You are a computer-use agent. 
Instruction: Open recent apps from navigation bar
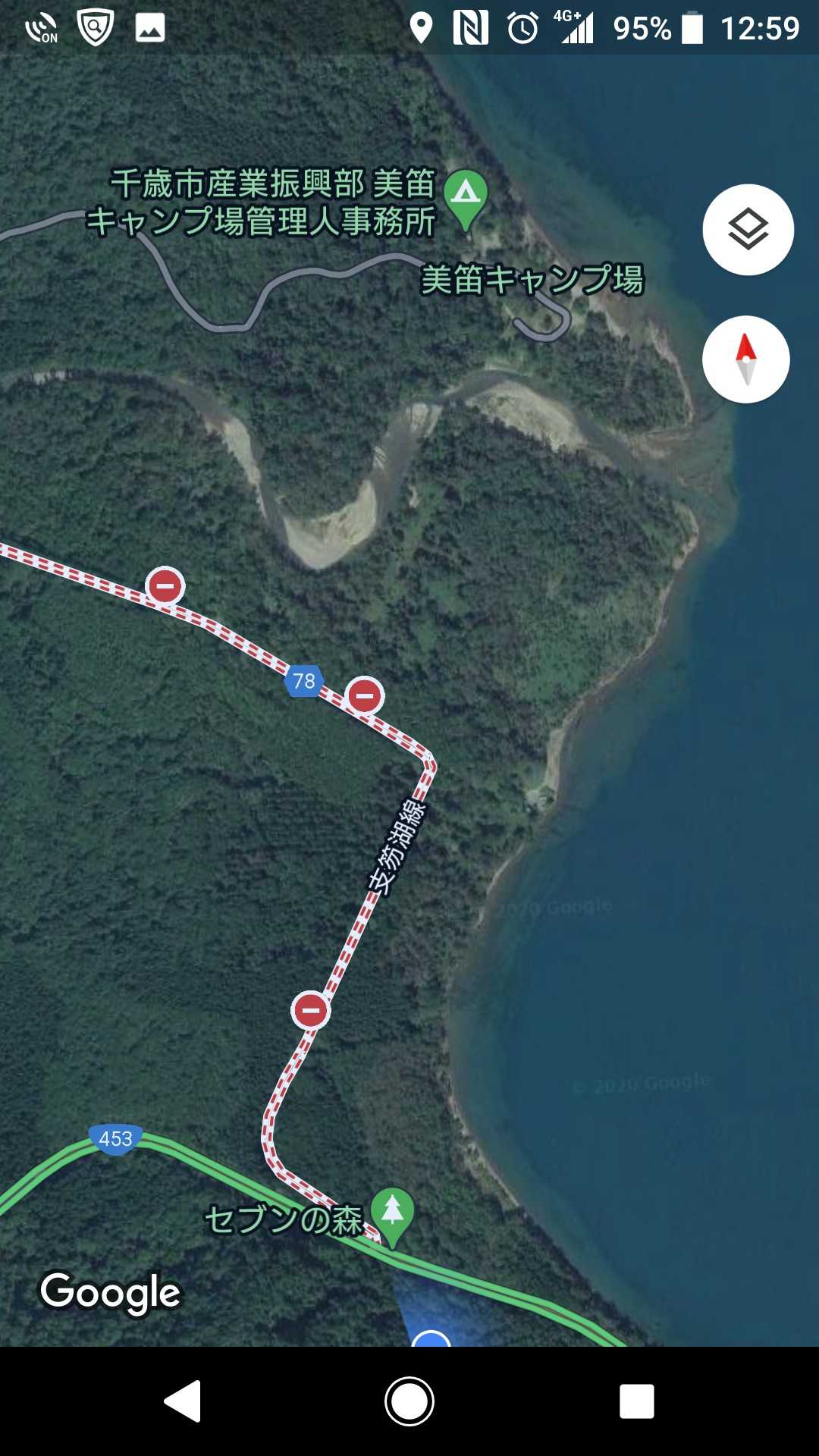tap(636, 1401)
